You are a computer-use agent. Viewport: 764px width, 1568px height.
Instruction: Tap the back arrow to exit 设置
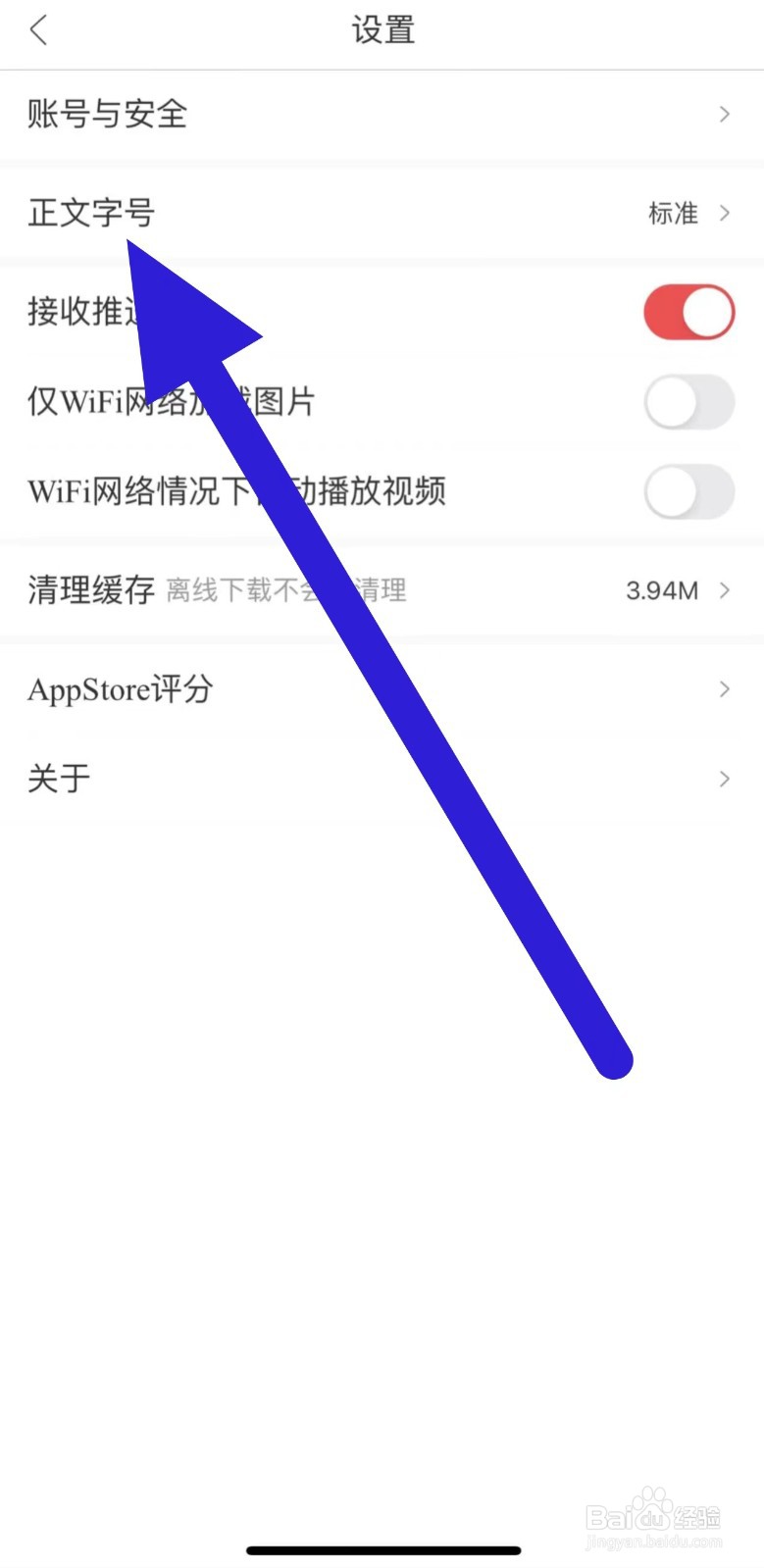38,30
